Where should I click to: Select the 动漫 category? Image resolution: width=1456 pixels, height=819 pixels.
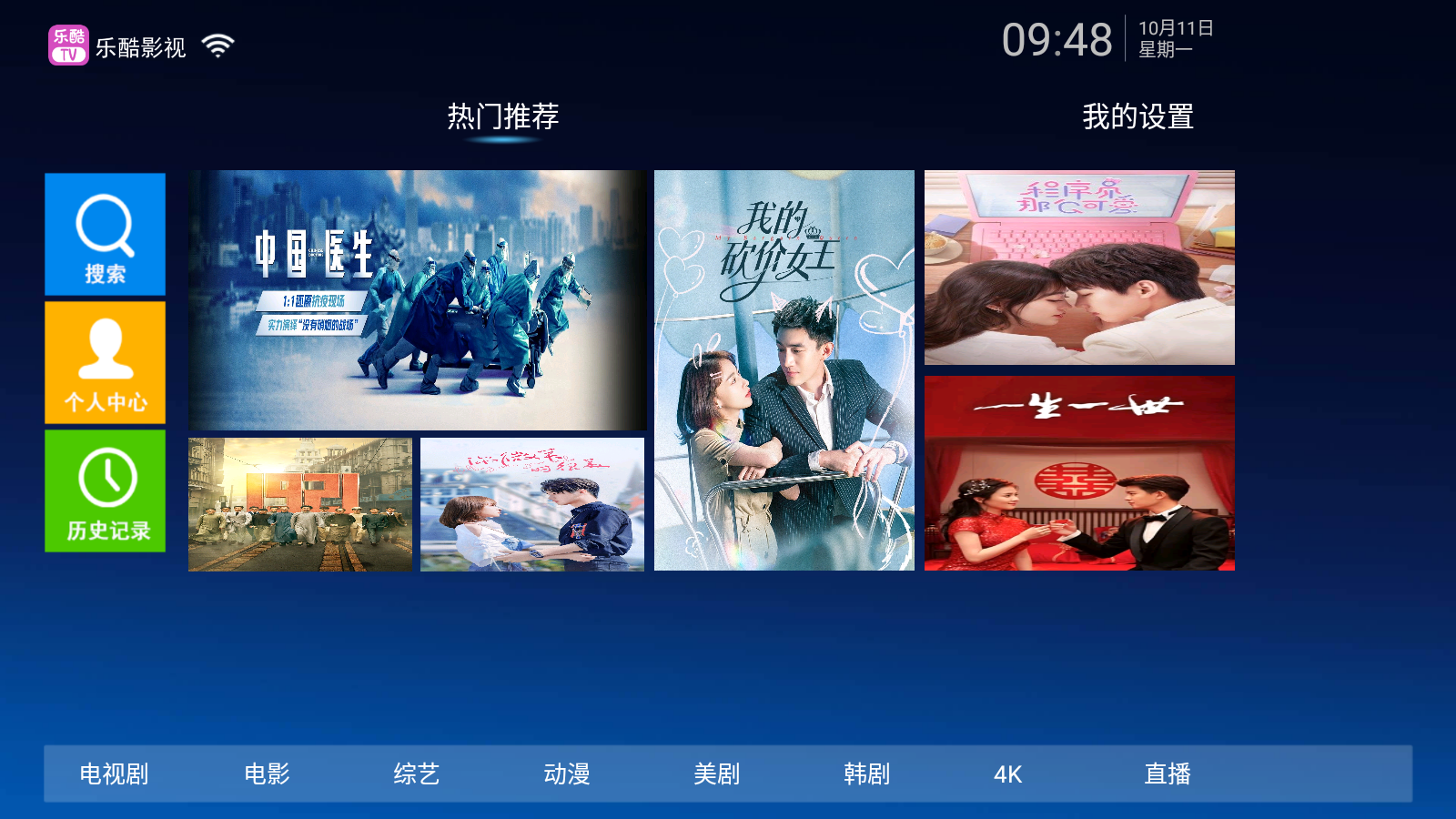pyautogui.click(x=567, y=774)
